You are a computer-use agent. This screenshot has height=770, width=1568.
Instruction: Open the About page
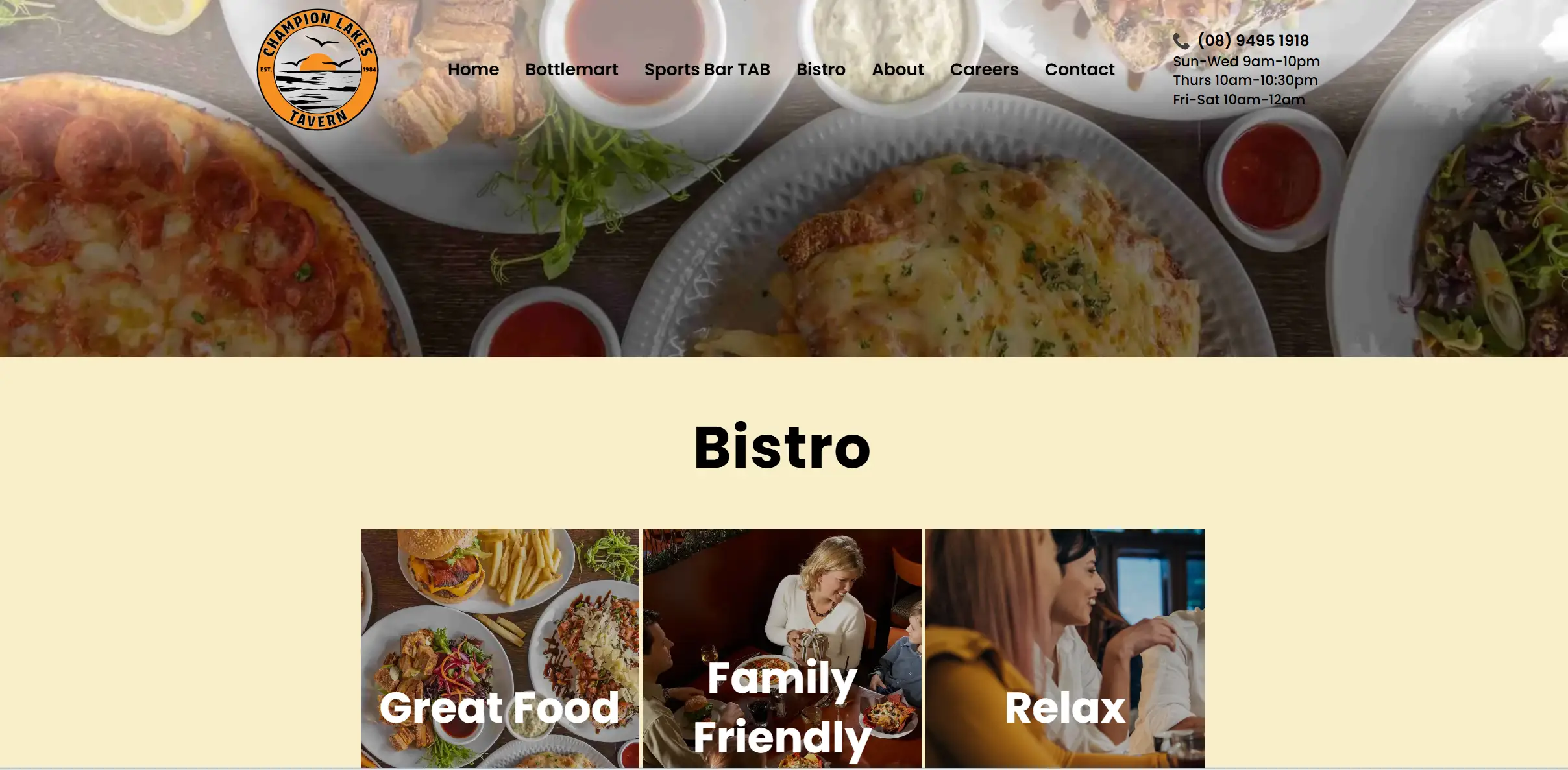point(897,69)
